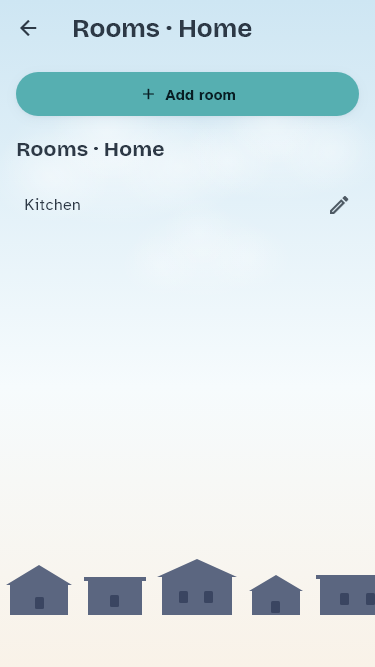
Task: Tap the Add room button
Action: point(188,94)
